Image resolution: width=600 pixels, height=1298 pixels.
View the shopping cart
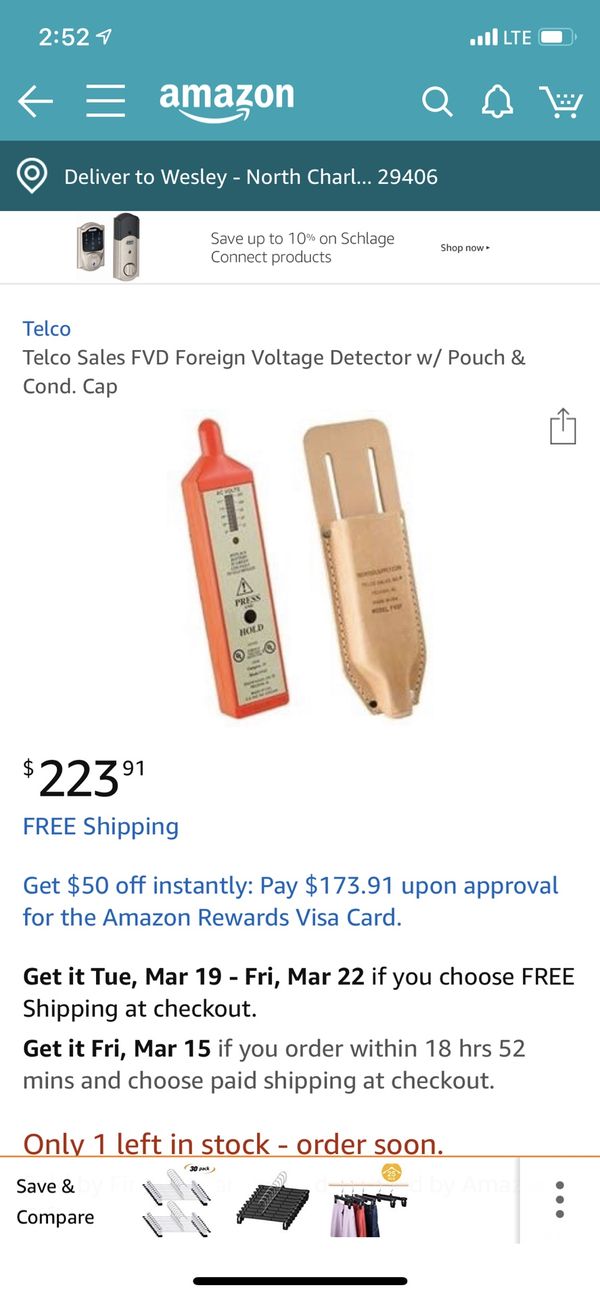pos(560,101)
